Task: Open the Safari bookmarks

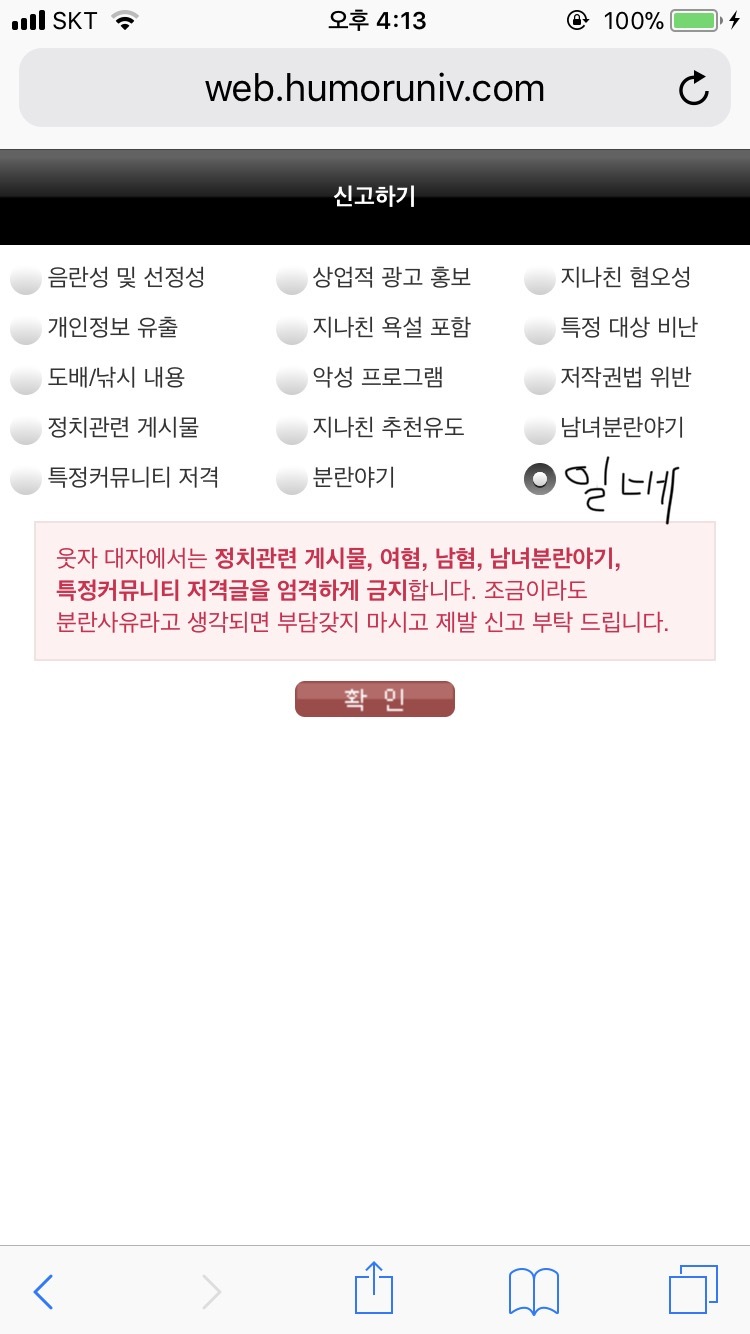Action: tap(534, 1292)
